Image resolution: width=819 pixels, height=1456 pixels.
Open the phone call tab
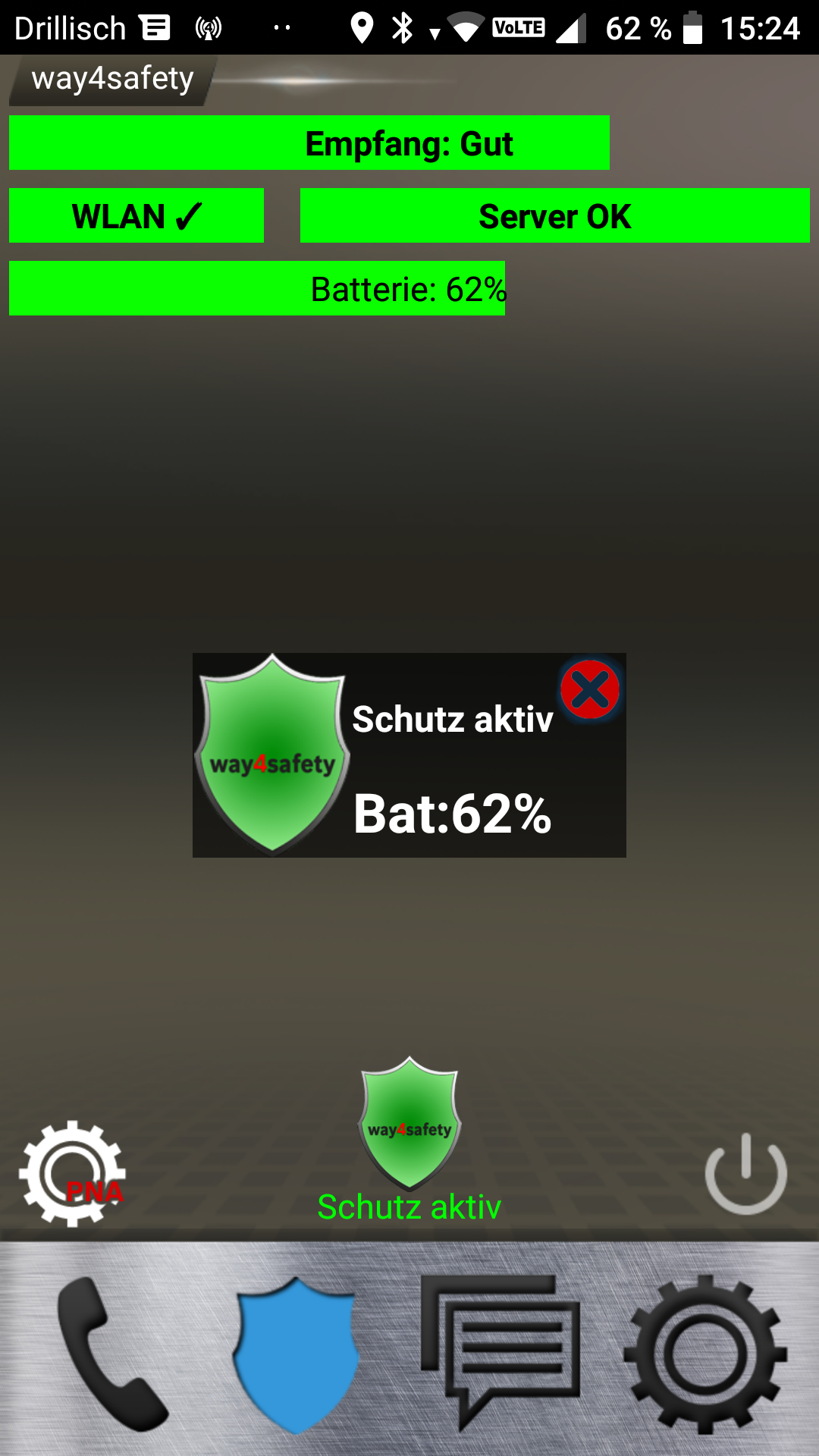coord(111,1354)
